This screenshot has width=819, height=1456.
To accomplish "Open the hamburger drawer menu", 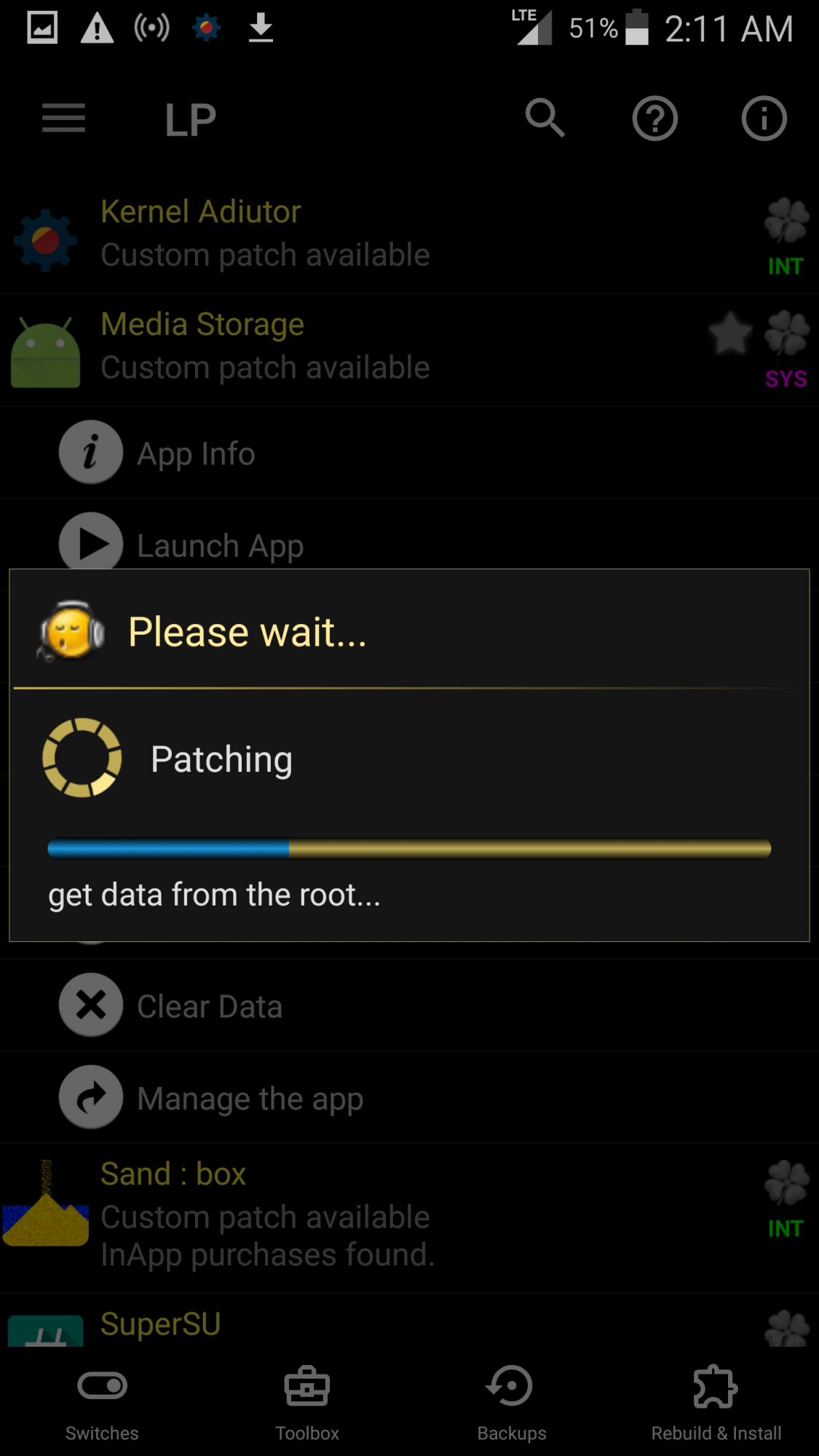I will tap(64, 119).
